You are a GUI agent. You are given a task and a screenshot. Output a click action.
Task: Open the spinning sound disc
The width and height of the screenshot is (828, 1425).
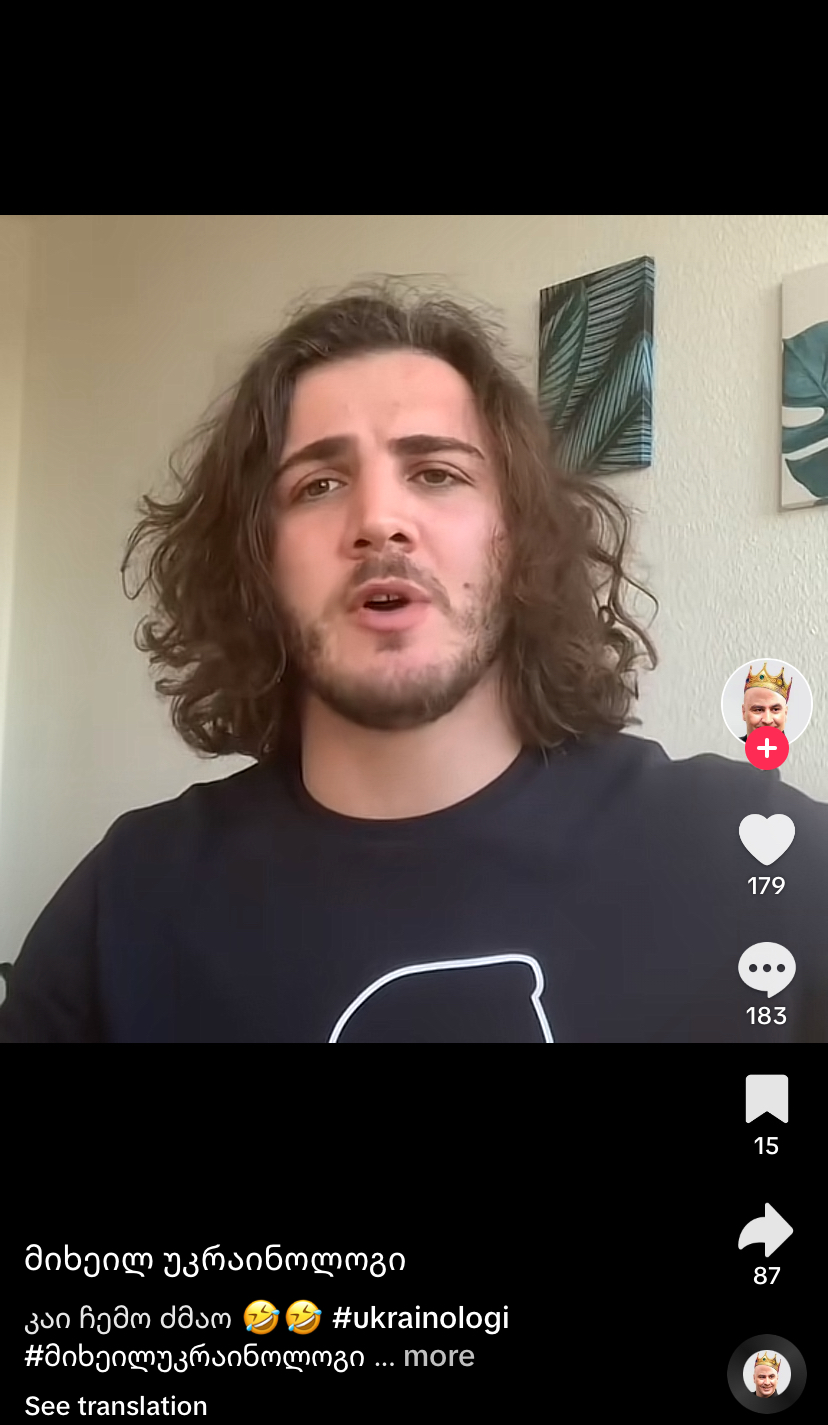coord(766,1373)
